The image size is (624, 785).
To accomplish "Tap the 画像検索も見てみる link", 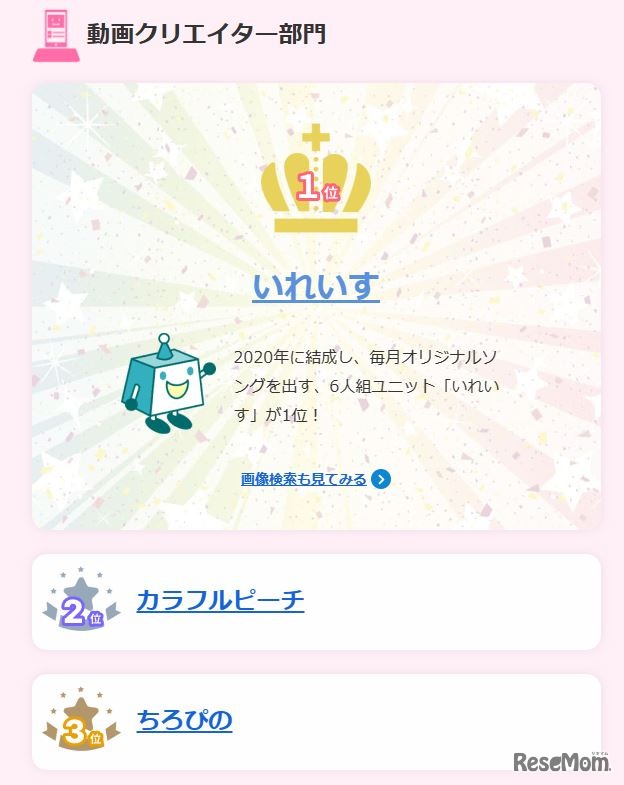I will [304, 479].
